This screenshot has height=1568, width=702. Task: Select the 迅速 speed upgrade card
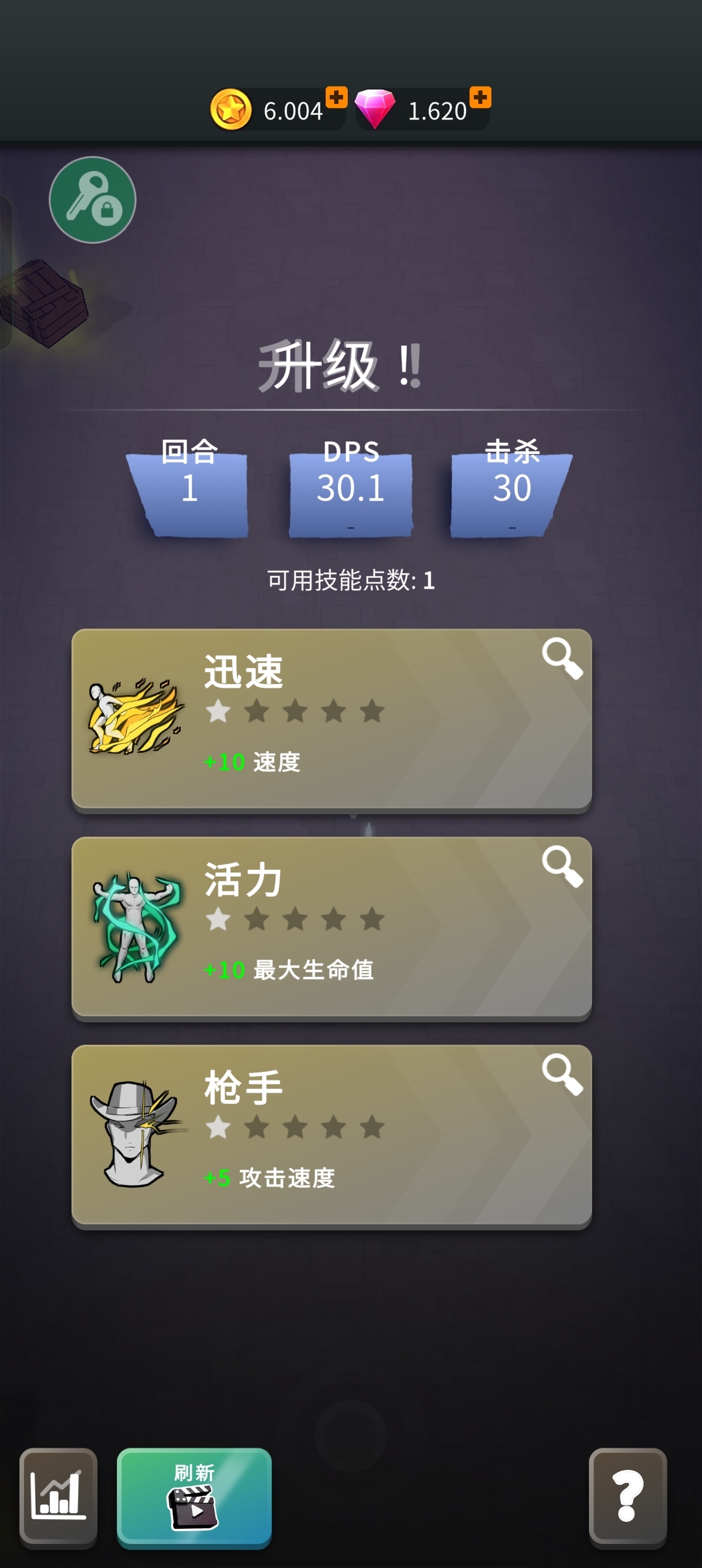click(331, 719)
